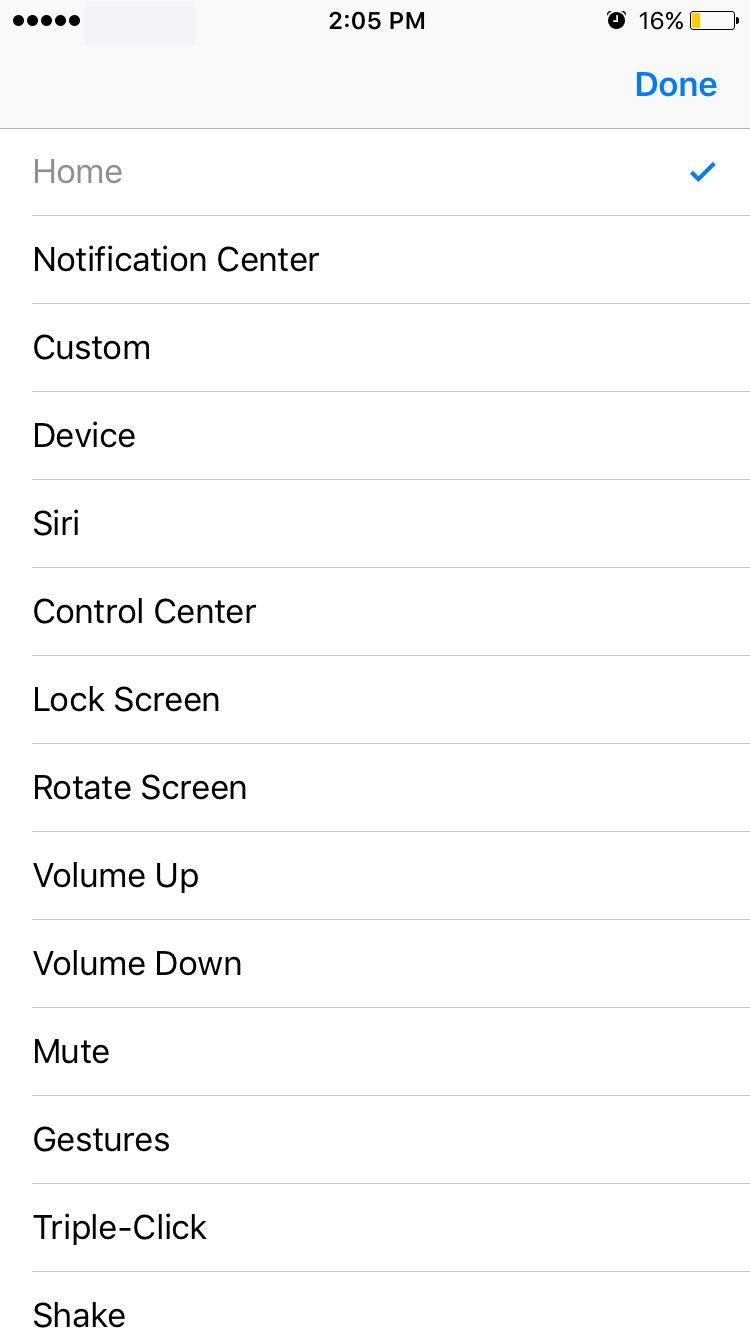
Task: Select the Home option
Action: [x=78, y=172]
